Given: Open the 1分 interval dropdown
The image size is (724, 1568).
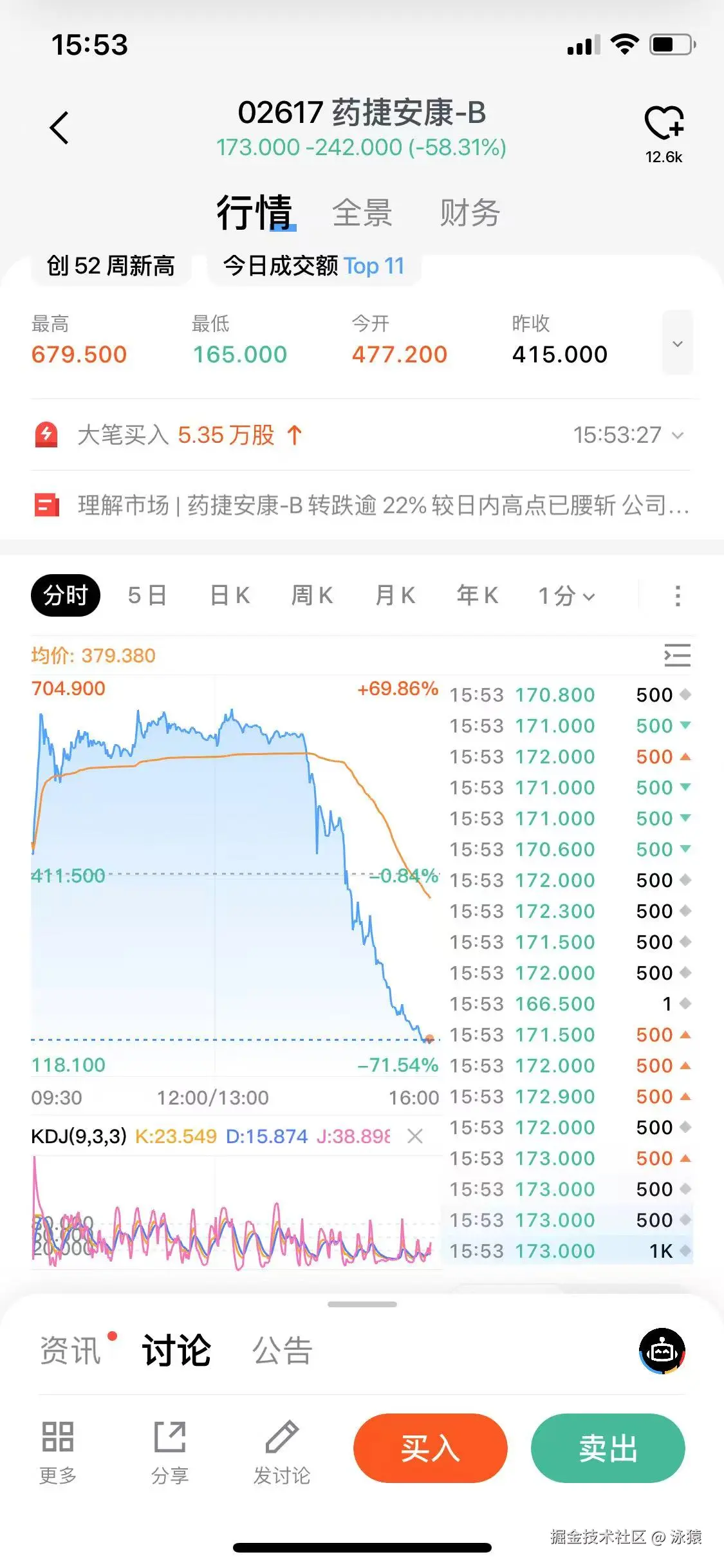Looking at the screenshot, I should click(x=565, y=595).
